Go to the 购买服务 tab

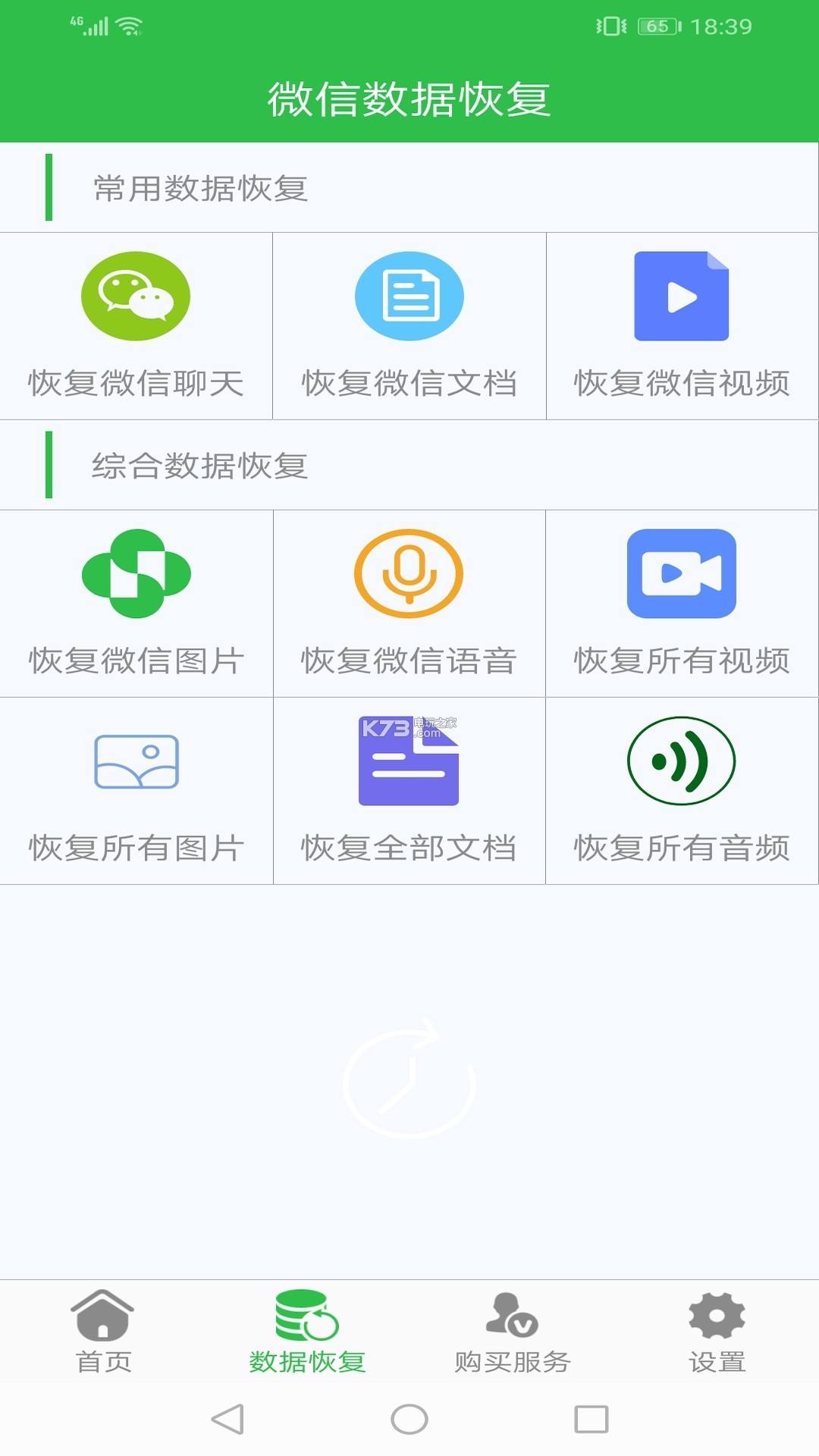(512, 1332)
